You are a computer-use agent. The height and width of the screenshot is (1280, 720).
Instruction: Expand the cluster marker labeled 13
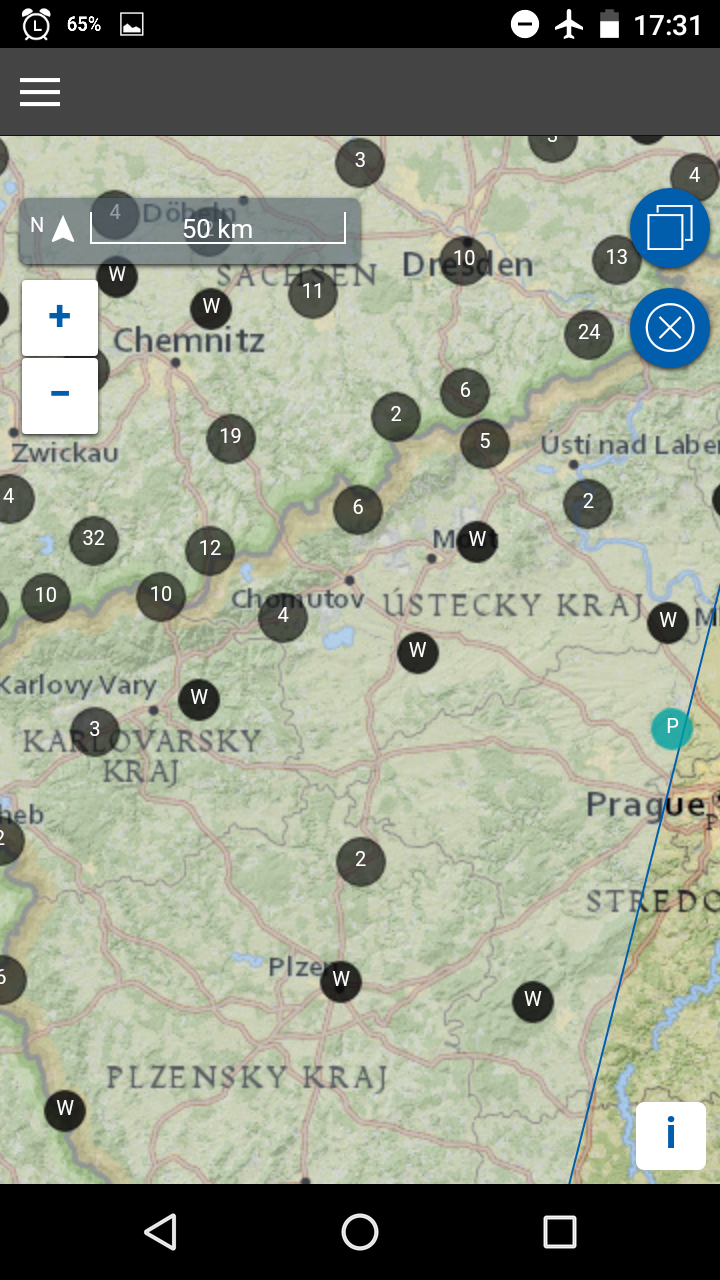point(617,258)
